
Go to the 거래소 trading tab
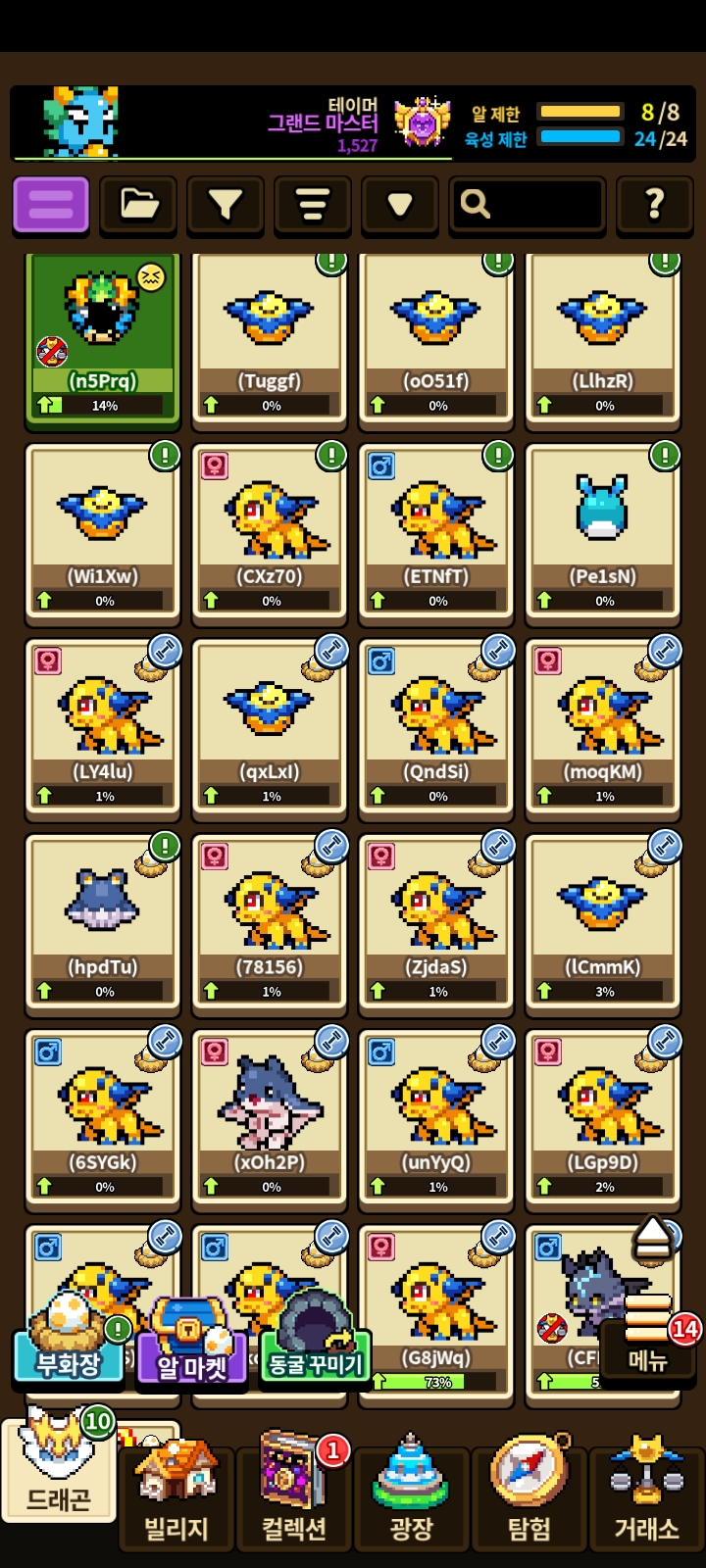[x=647, y=1497]
